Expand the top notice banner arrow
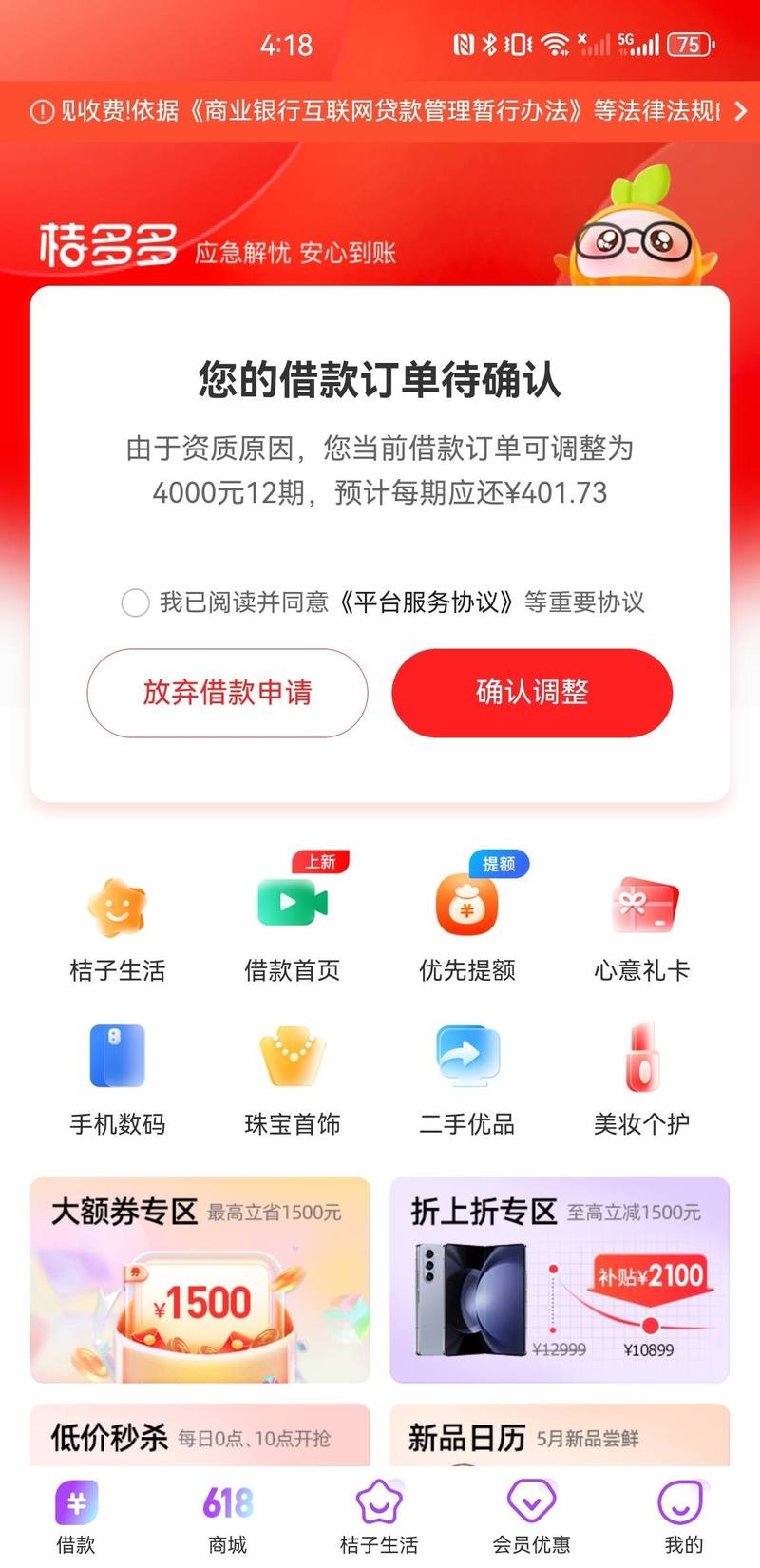Viewport: 760px width, 1568px height. pos(740,112)
